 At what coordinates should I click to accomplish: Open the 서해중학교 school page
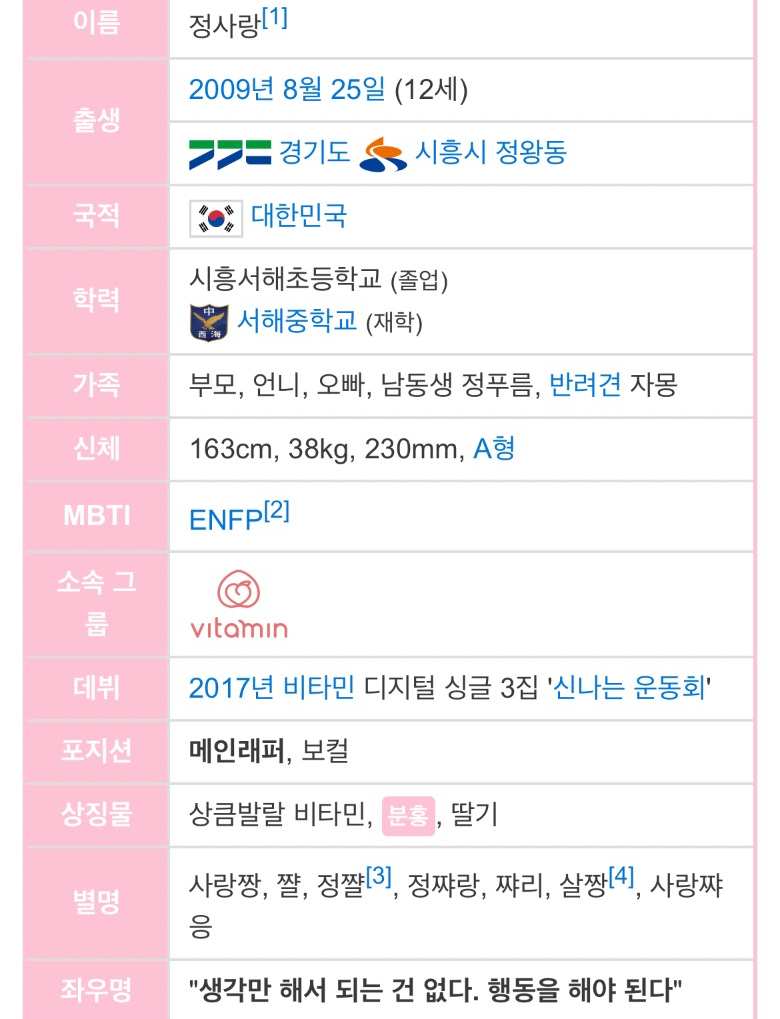pos(296,321)
